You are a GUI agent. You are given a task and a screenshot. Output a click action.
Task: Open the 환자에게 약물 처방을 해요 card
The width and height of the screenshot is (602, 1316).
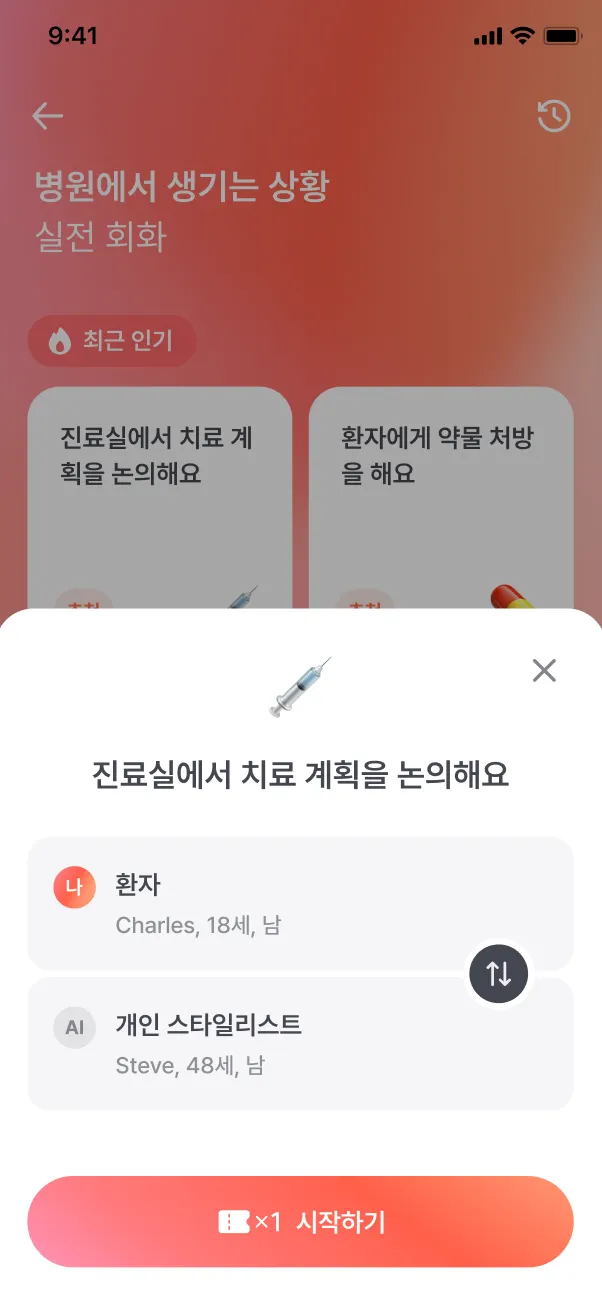pos(440,490)
